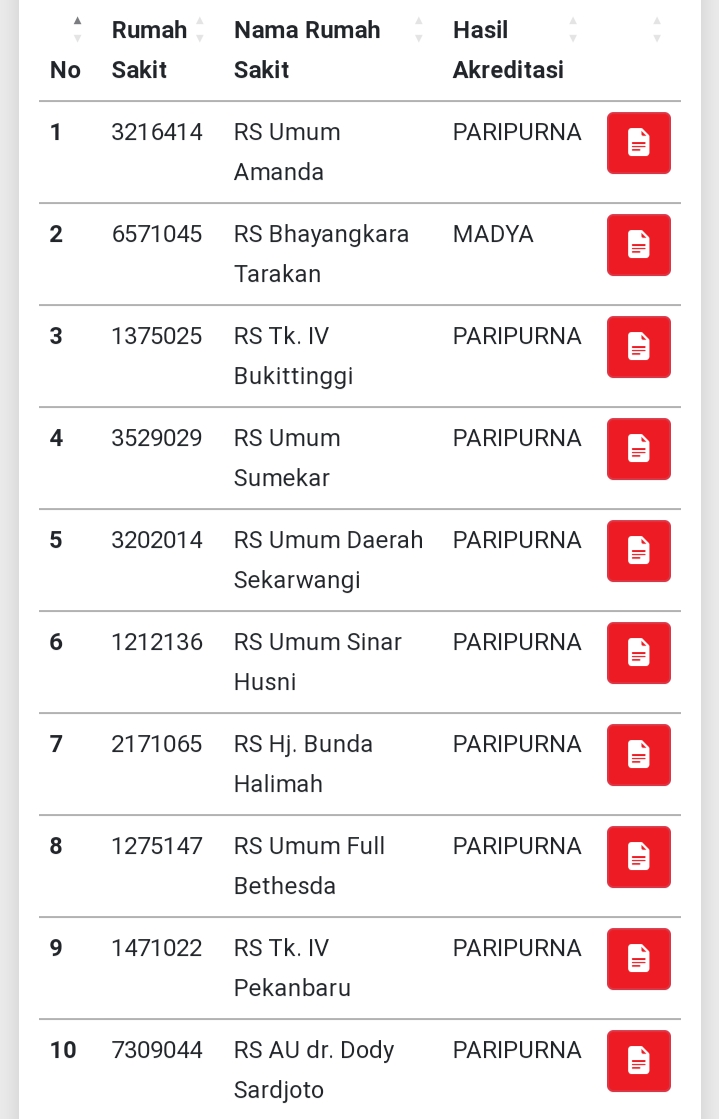The height and width of the screenshot is (1119, 719).
Task: Open the document for RS Tk. IV Bukittinggi
Action: 638,347
